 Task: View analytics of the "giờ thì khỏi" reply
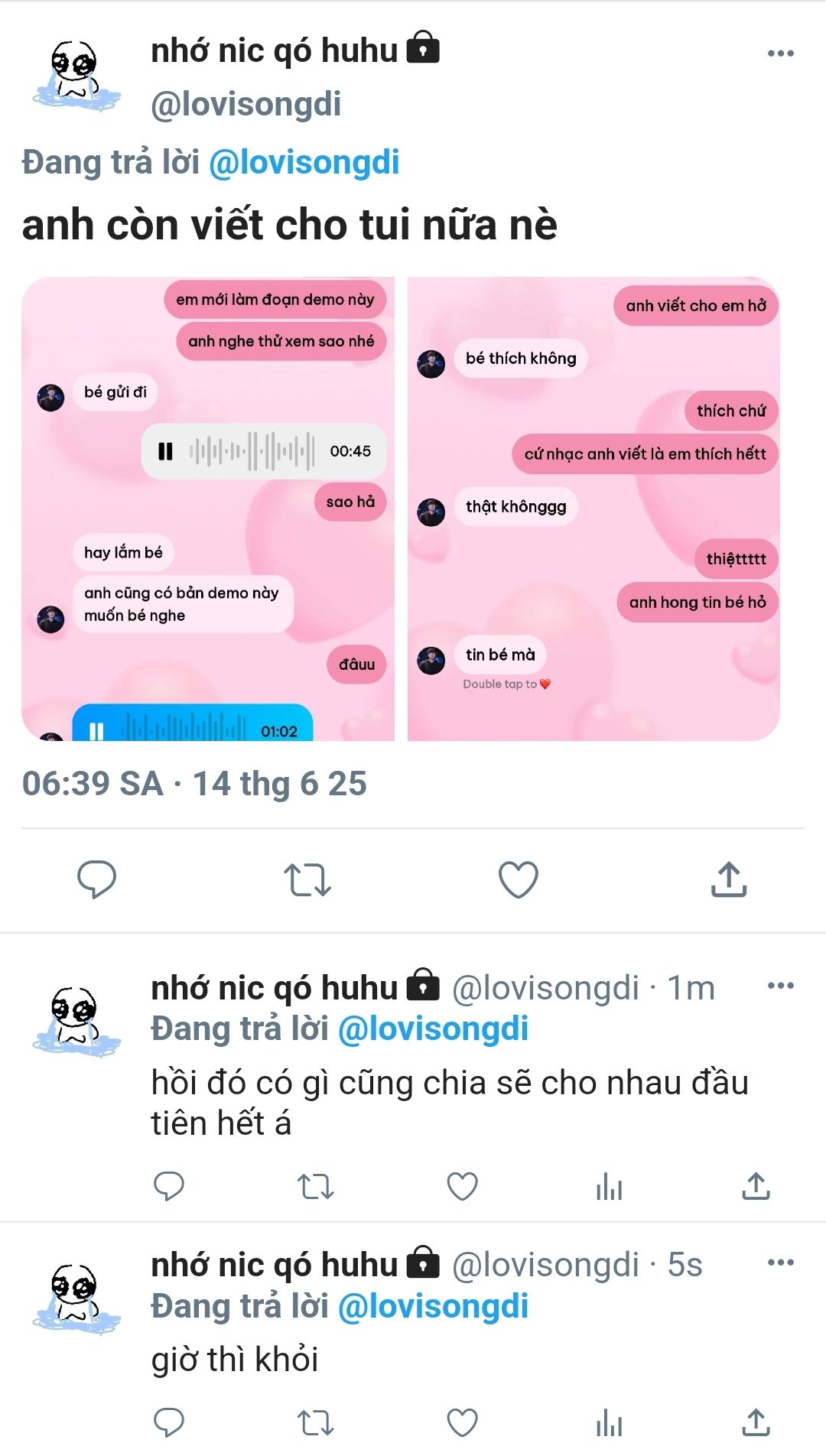pos(609,1423)
